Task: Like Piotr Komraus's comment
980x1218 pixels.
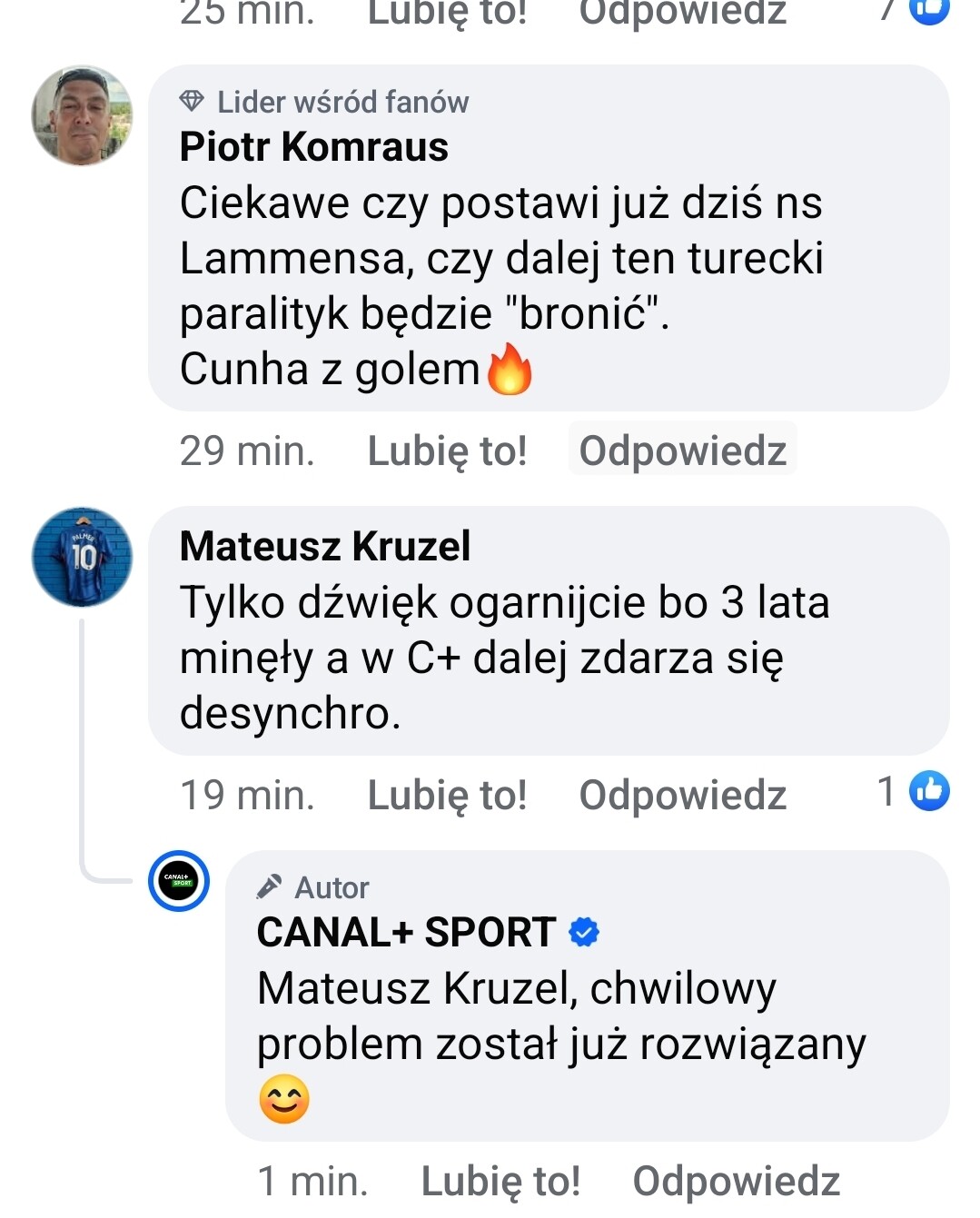Action: 446,451
